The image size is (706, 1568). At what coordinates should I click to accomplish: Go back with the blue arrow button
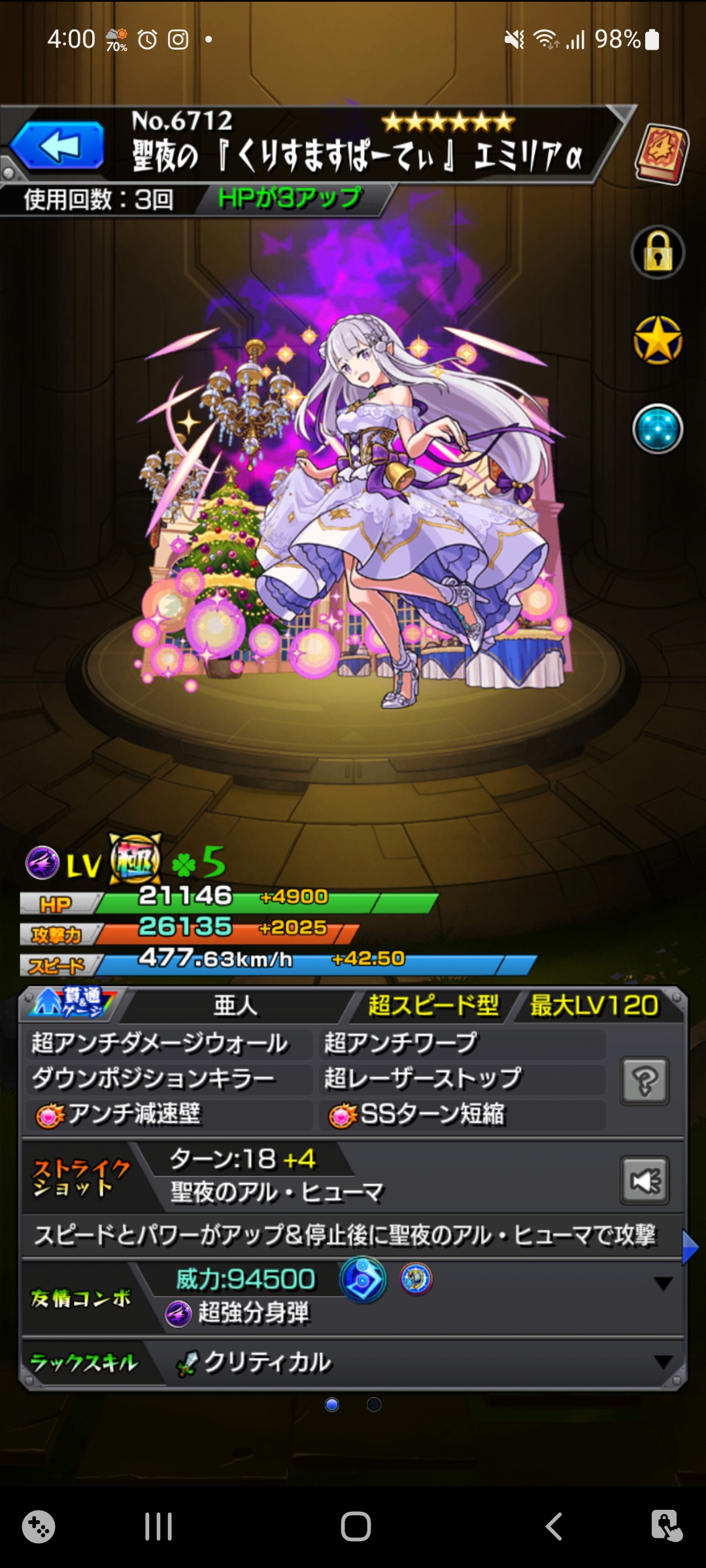pos(58,146)
